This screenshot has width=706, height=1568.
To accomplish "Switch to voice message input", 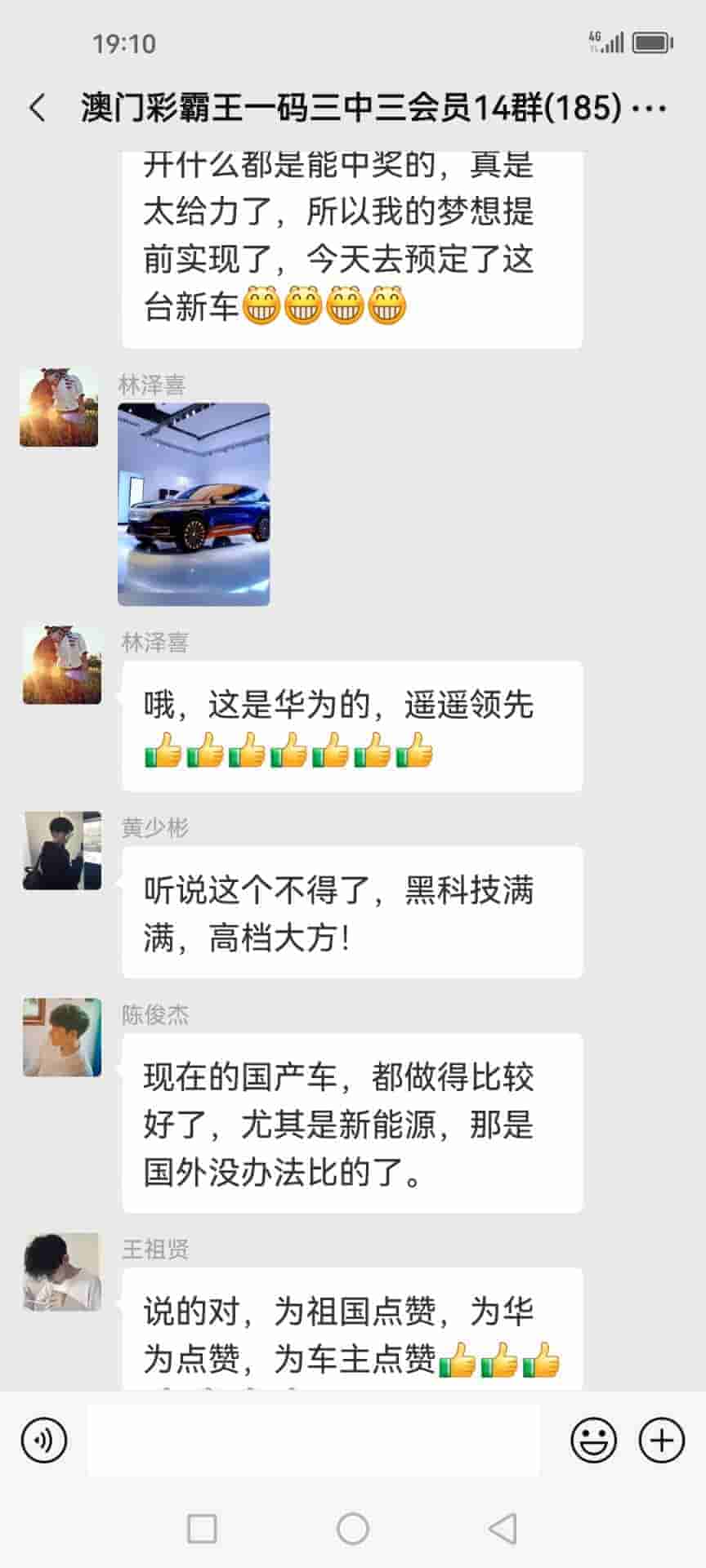I will pyautogui.click(x=44, y=1440).
